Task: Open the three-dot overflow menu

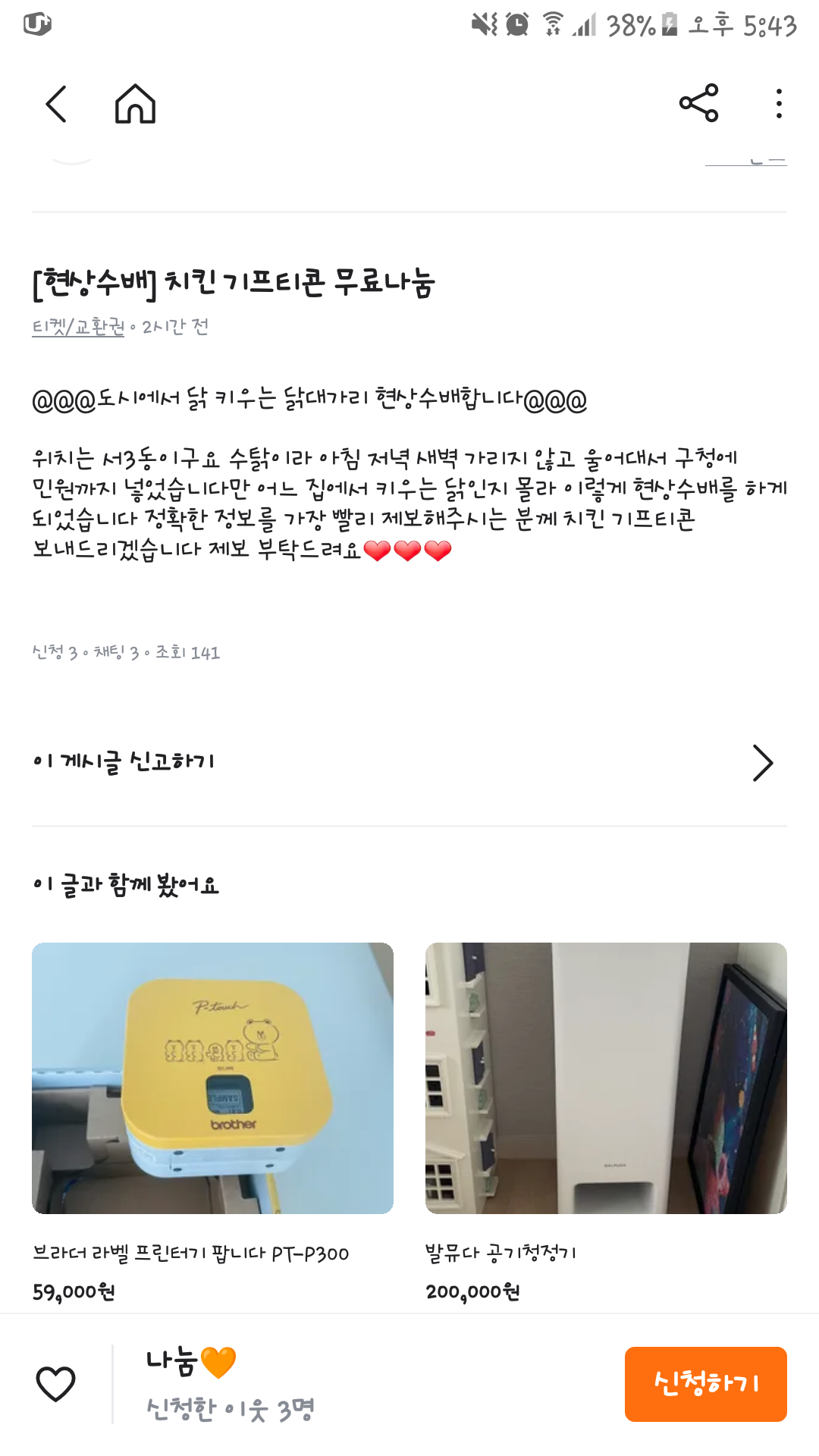Action: (x=779, y=104)
